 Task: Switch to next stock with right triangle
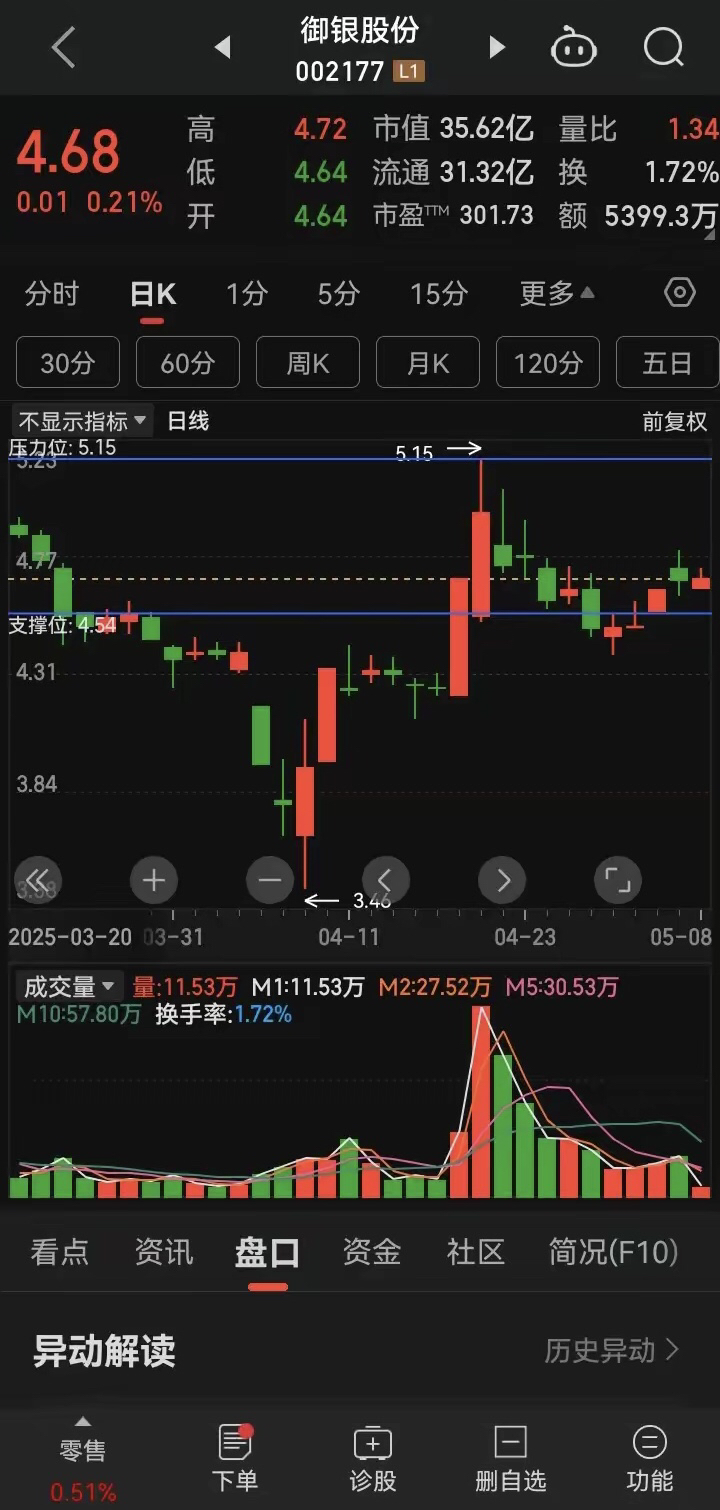point(497,47)
